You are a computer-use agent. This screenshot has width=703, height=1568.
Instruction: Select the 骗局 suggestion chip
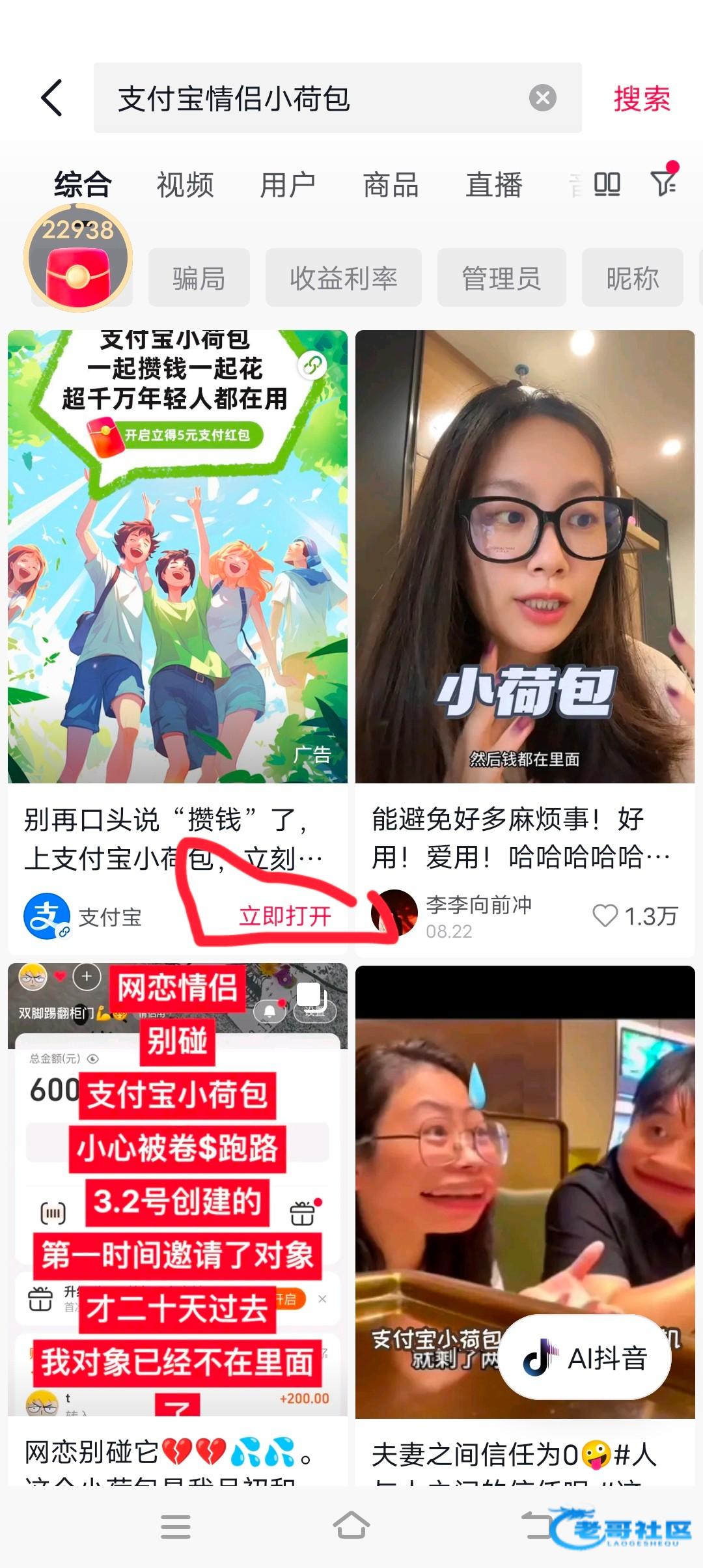click(199, 277)
